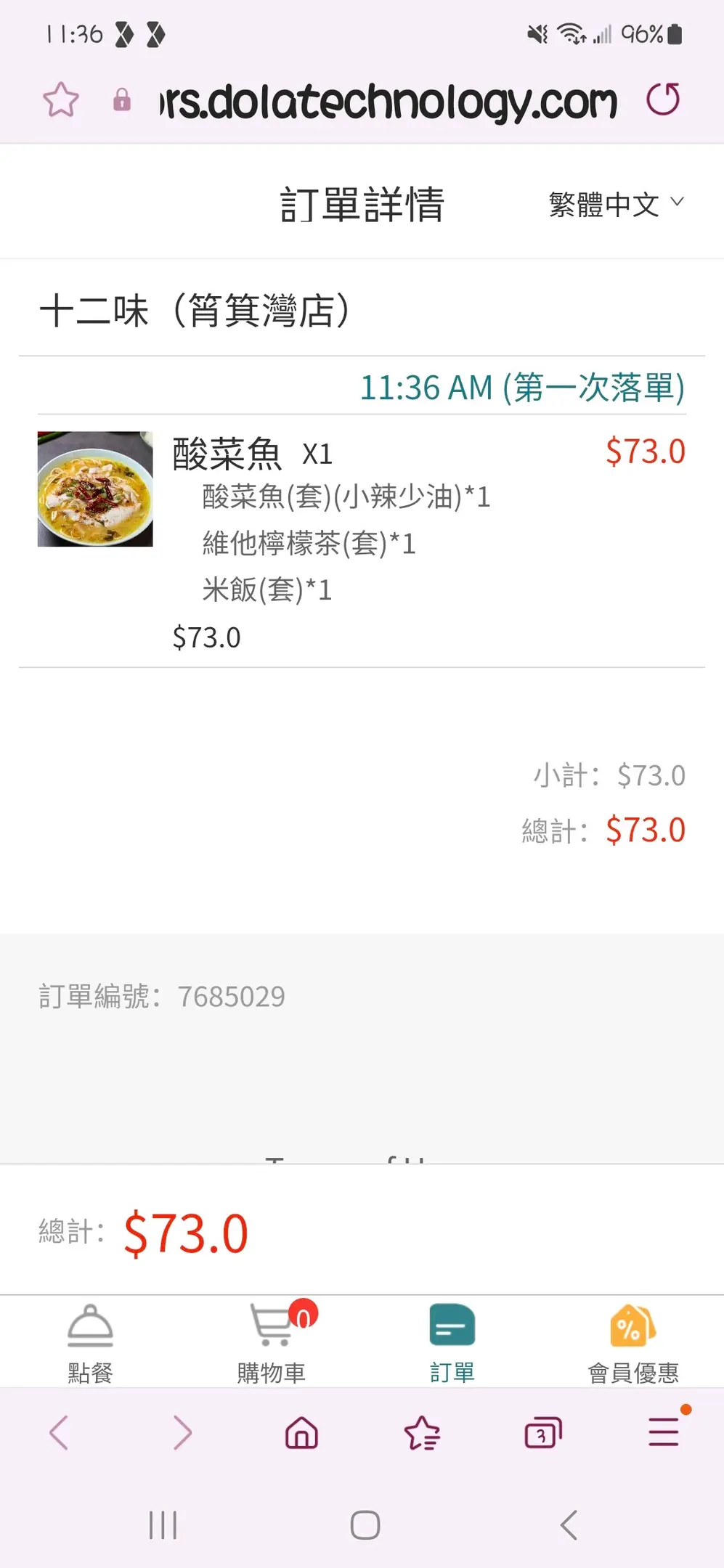Open the 購物車 shopping cart tab
This screenshot has width=724, height=1568.
(272, 1344)
